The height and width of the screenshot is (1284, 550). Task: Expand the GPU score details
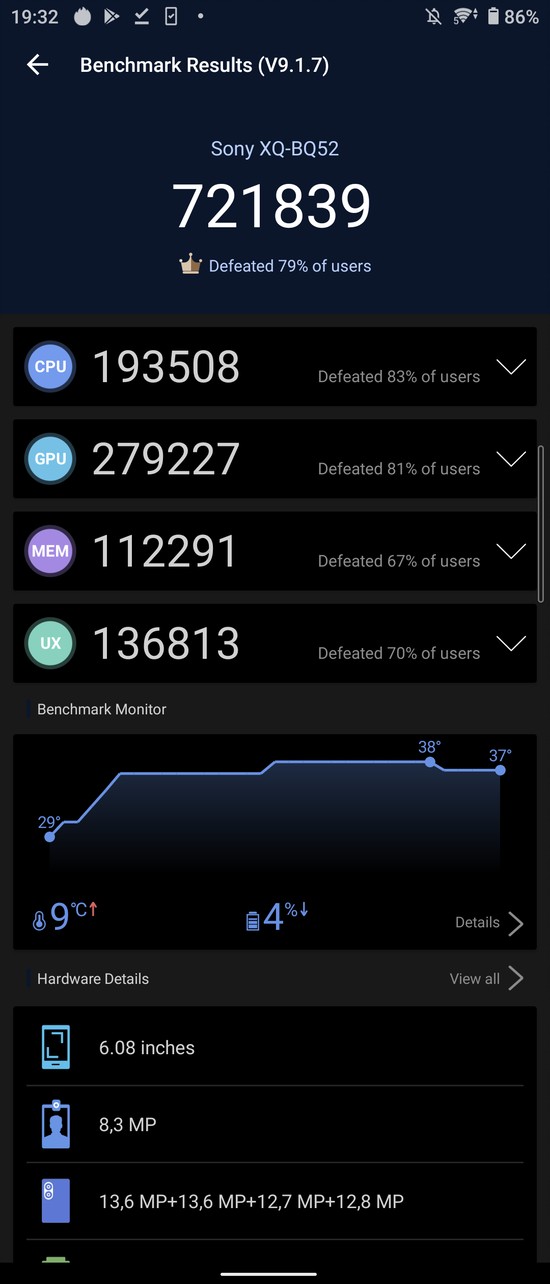pyautogui.click(x=511, y=459)
